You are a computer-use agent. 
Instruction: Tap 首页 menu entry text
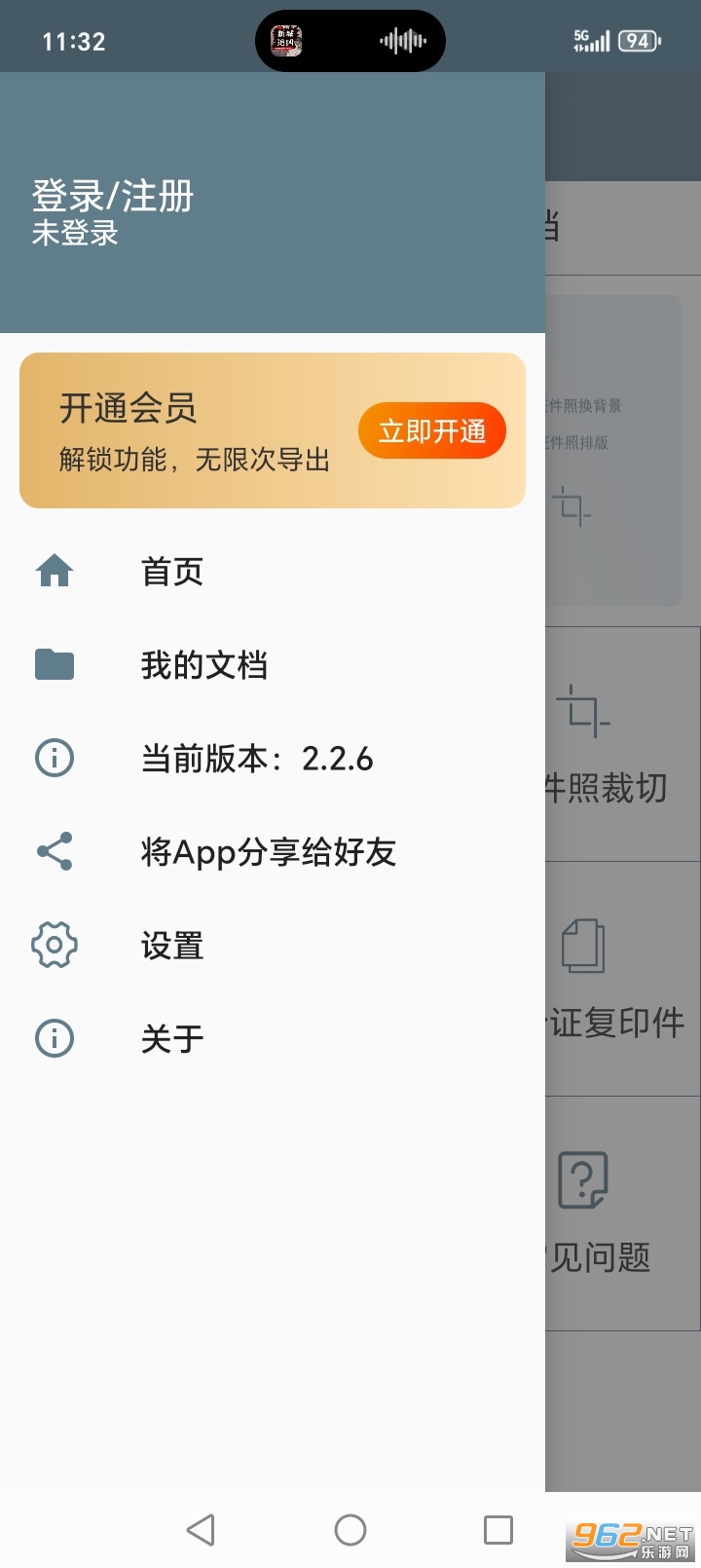click(x=172, y=572)
